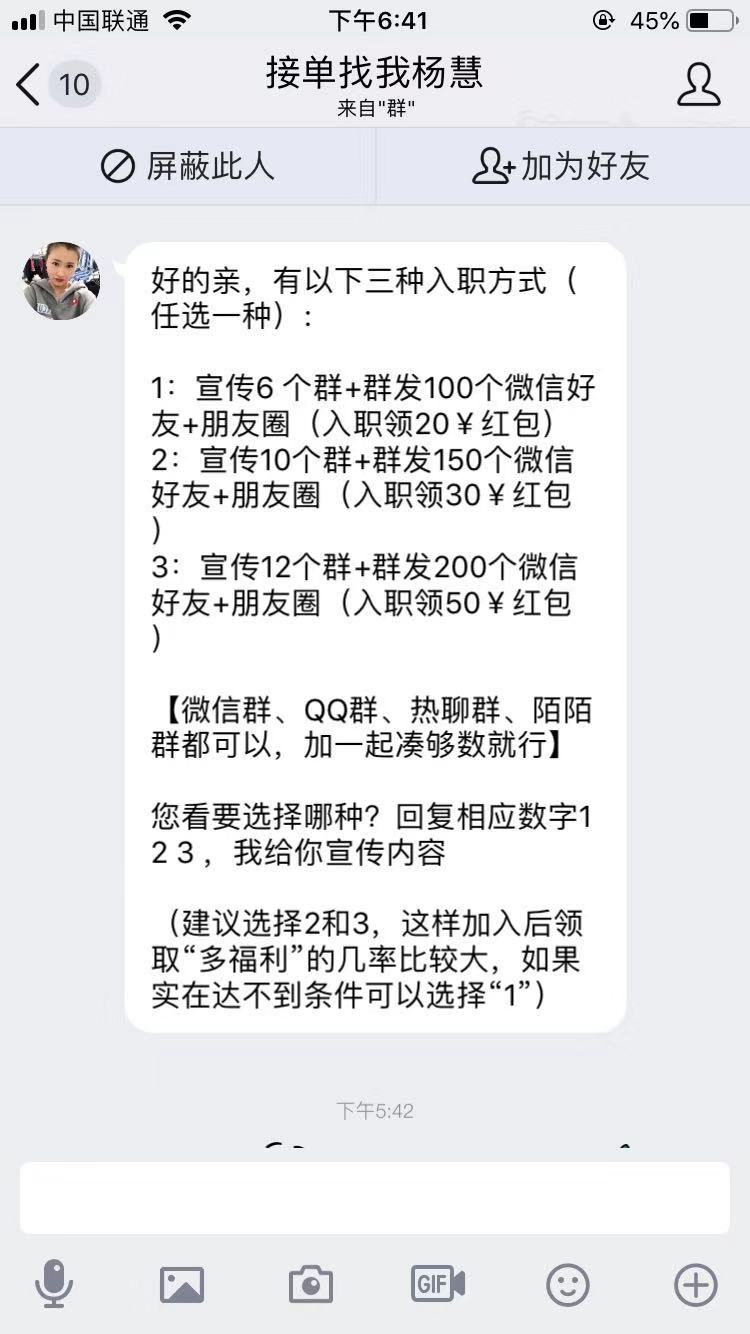Open the sender's avatar thumbnail

[60, 281]
